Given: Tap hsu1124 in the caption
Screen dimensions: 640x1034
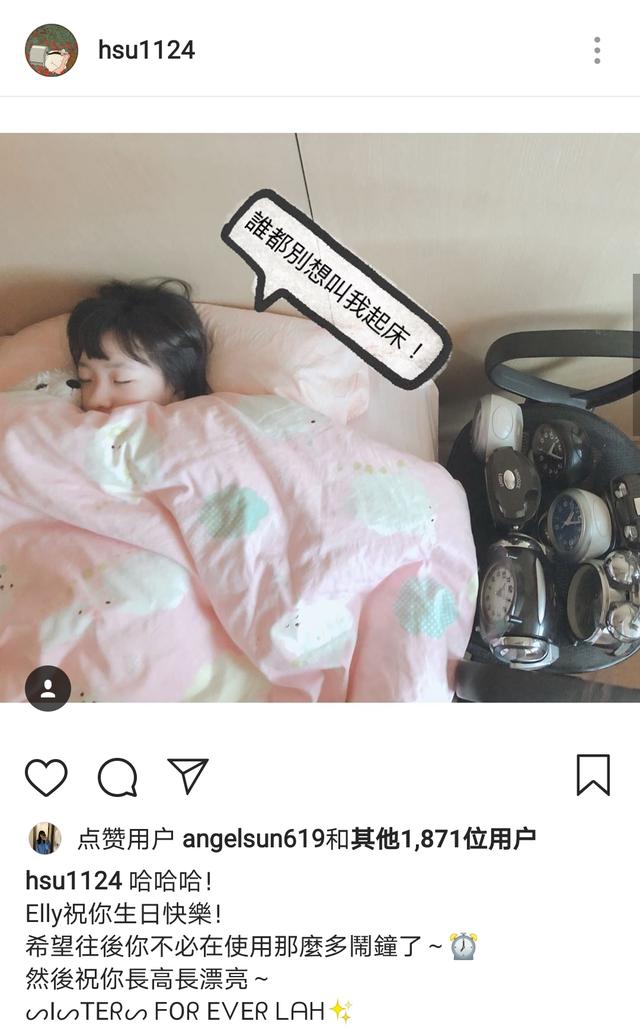Looking at the screenshot, I should (74, 880).
